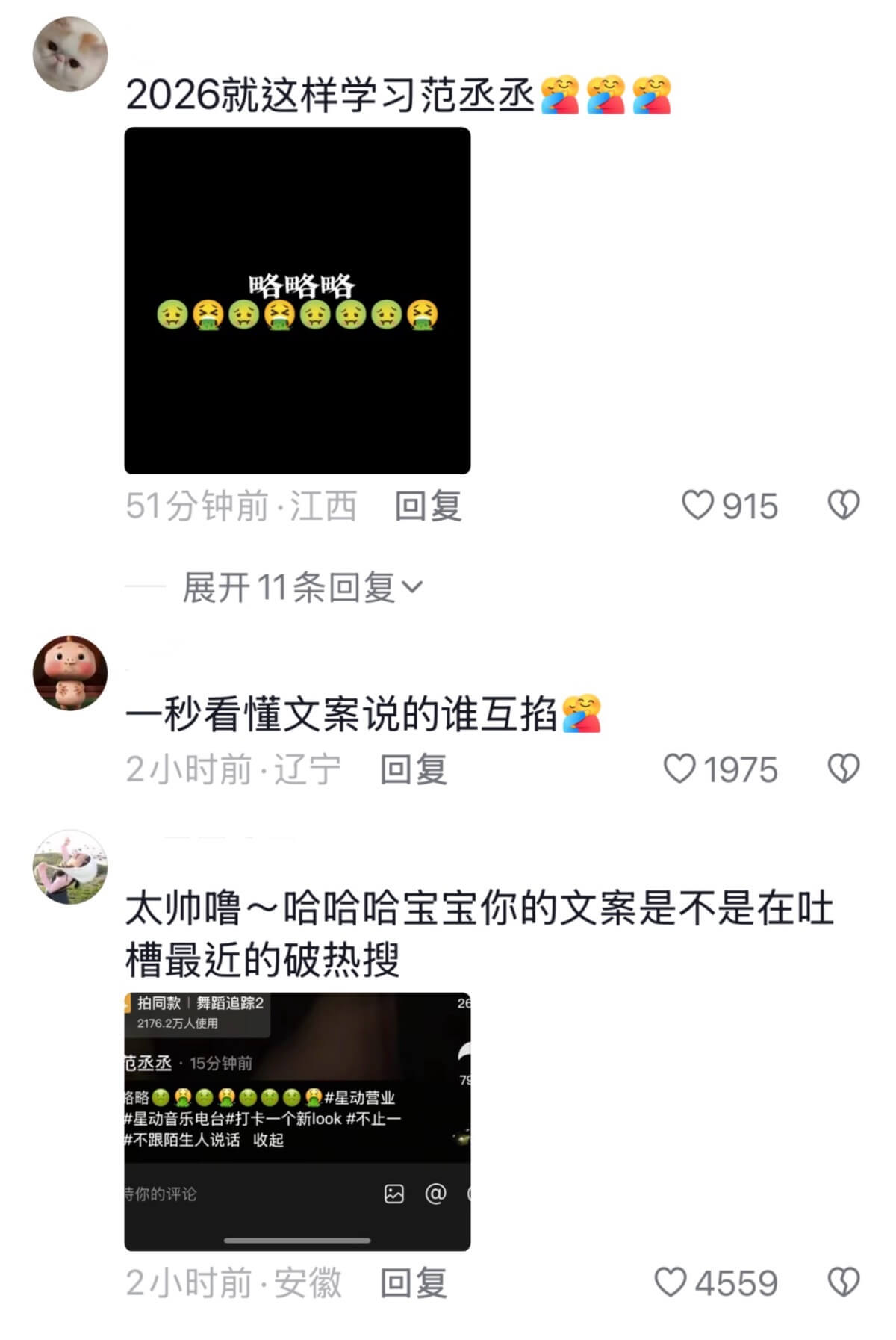This screenshot has height=1340, width=896.
Task: Like the 一秒看懂文案 comment
Action: 680,769
